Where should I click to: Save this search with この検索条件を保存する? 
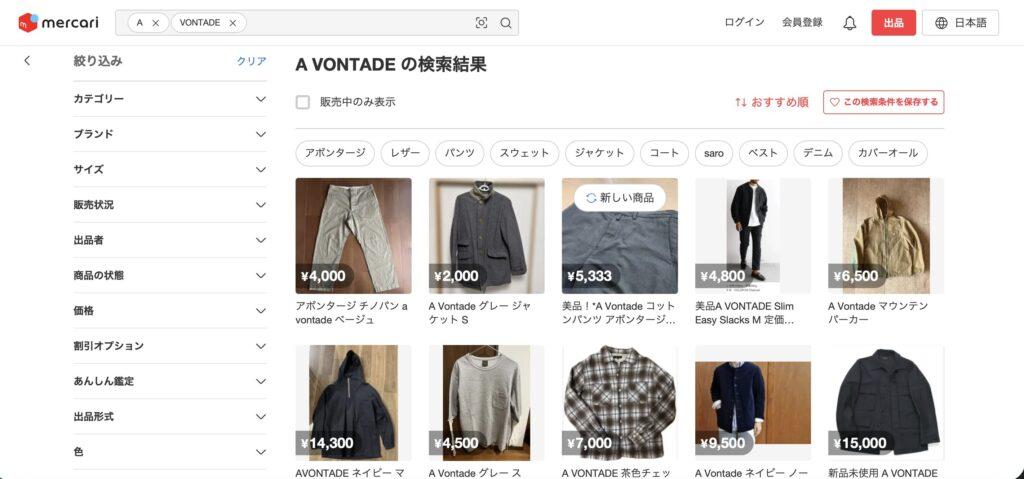[x=883, y=102]
